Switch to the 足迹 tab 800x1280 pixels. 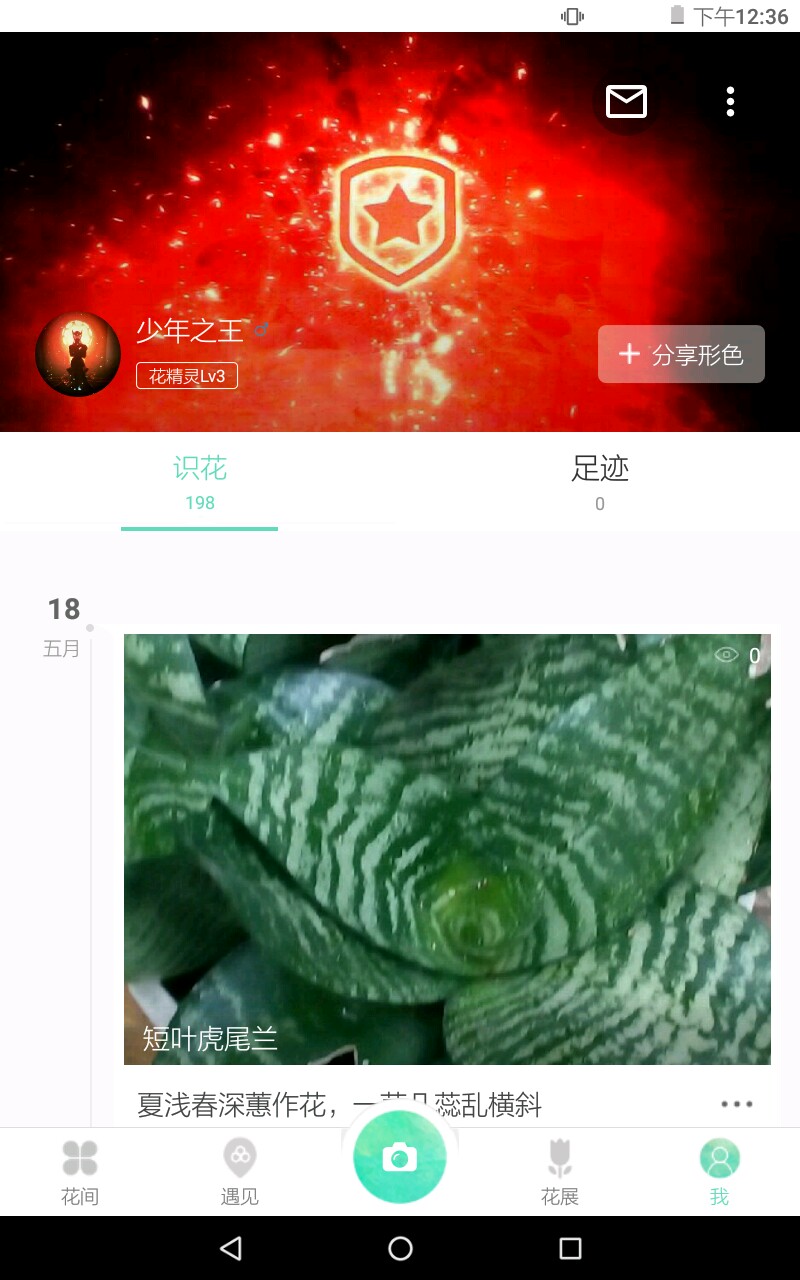[600, 482]
